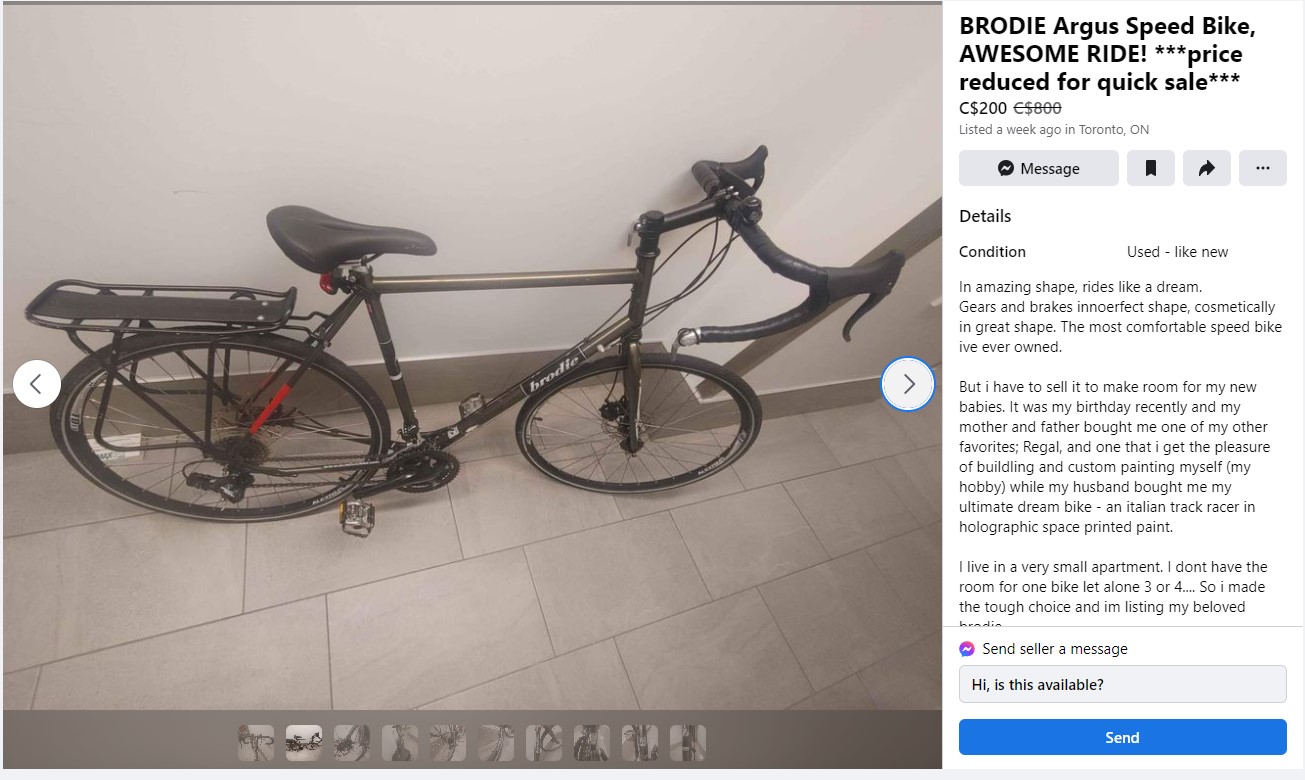The width and height of the screenshot is (1305, 780).
Task: Select the fifth photo thumbnail
Action: click(448, 743)
